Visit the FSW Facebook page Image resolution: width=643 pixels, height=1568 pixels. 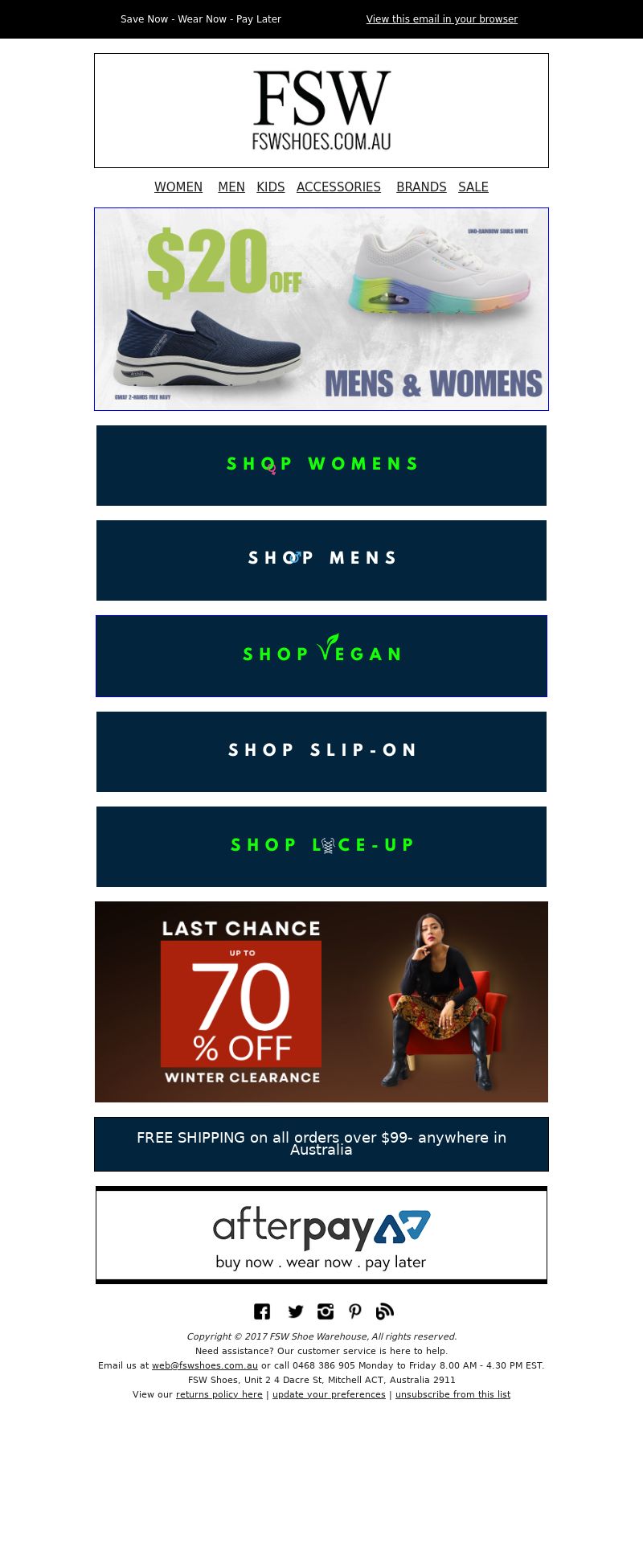[x=262, y=1311]
